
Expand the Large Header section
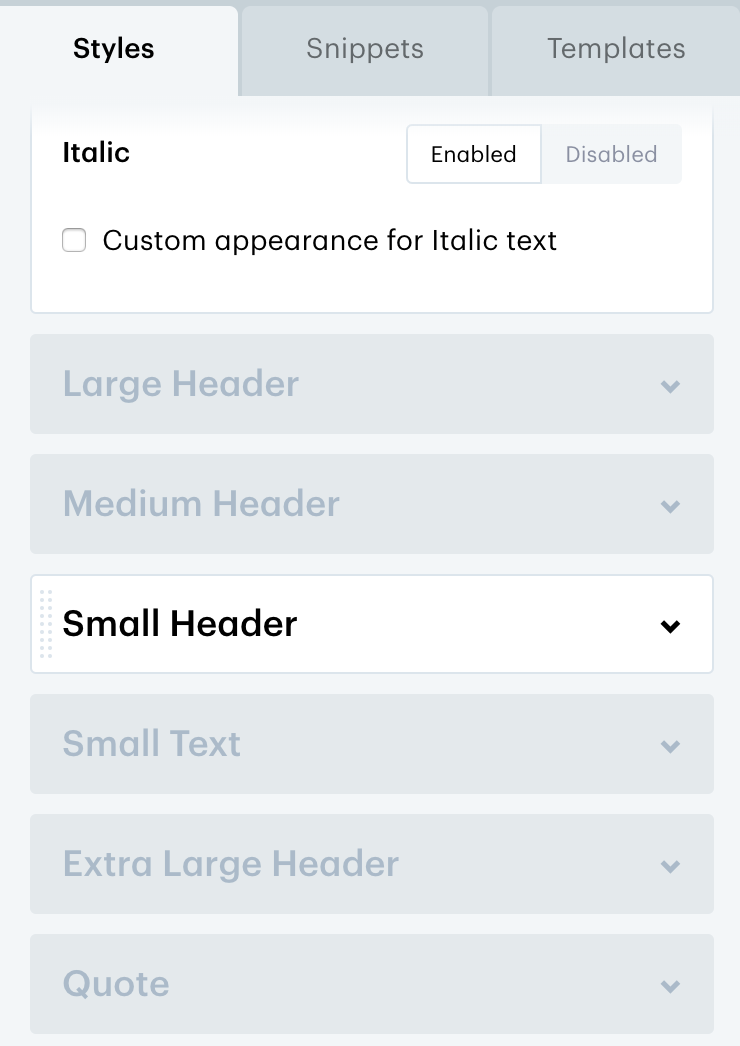tap(370, 384)
